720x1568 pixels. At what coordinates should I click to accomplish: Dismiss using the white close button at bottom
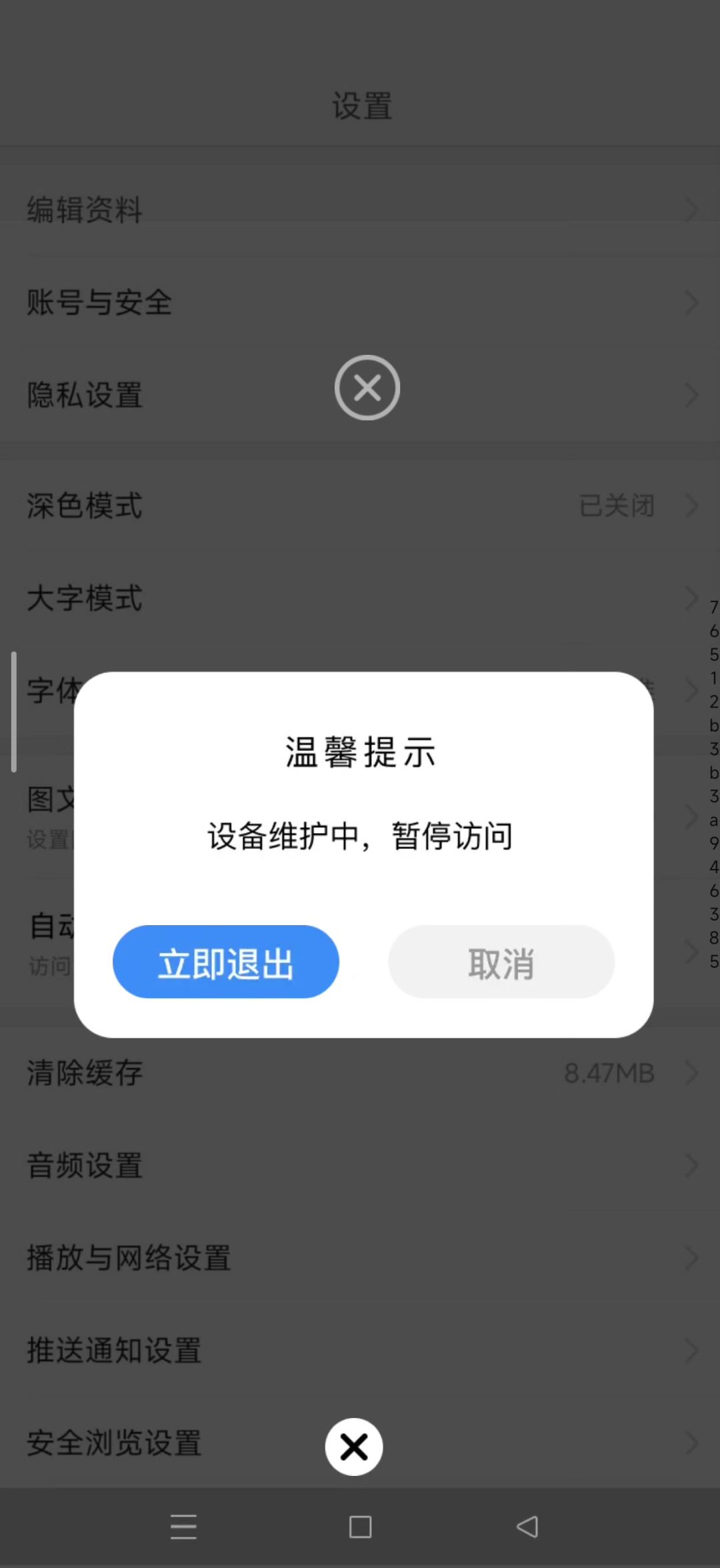point(354,1447)
